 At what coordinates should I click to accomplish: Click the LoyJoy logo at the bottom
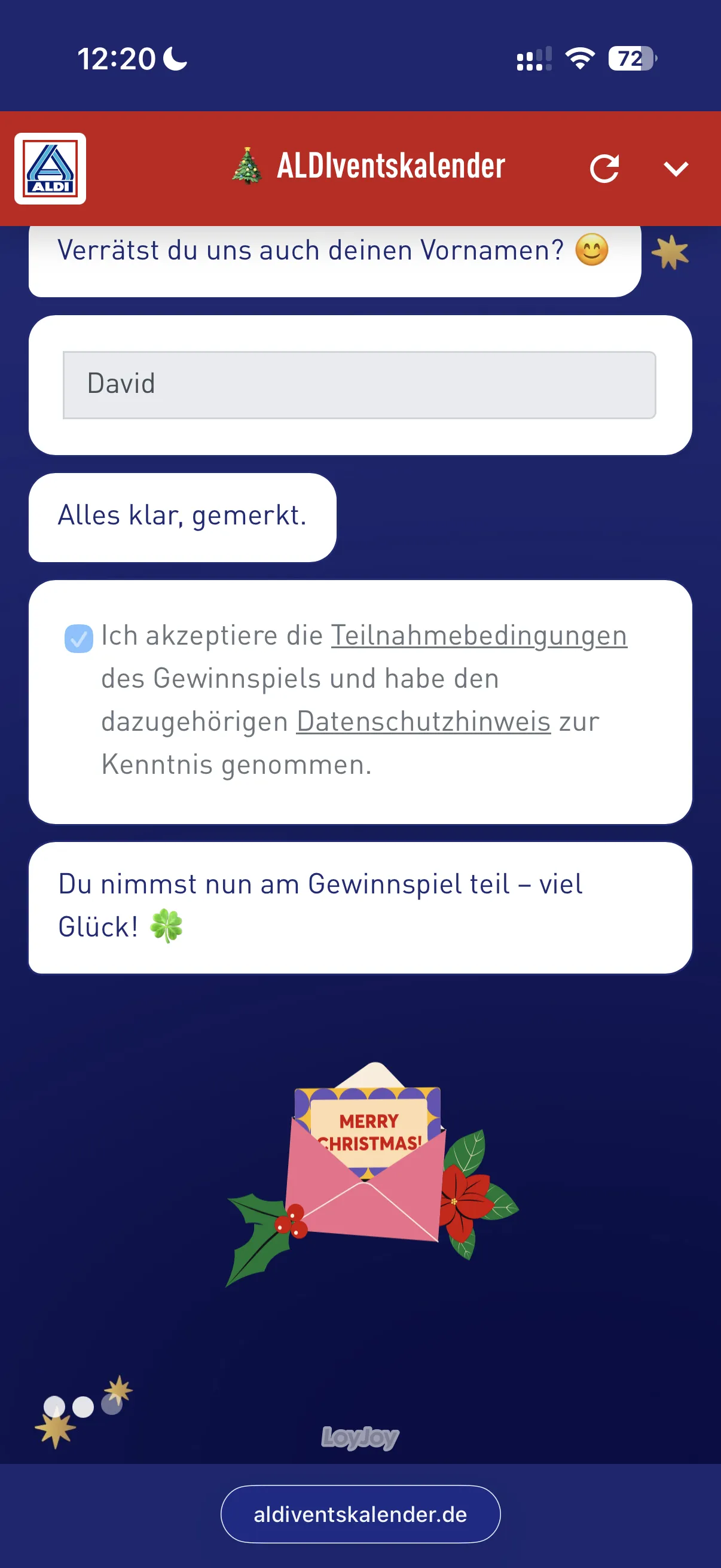pyautogui.click(x=360, y=1437)
